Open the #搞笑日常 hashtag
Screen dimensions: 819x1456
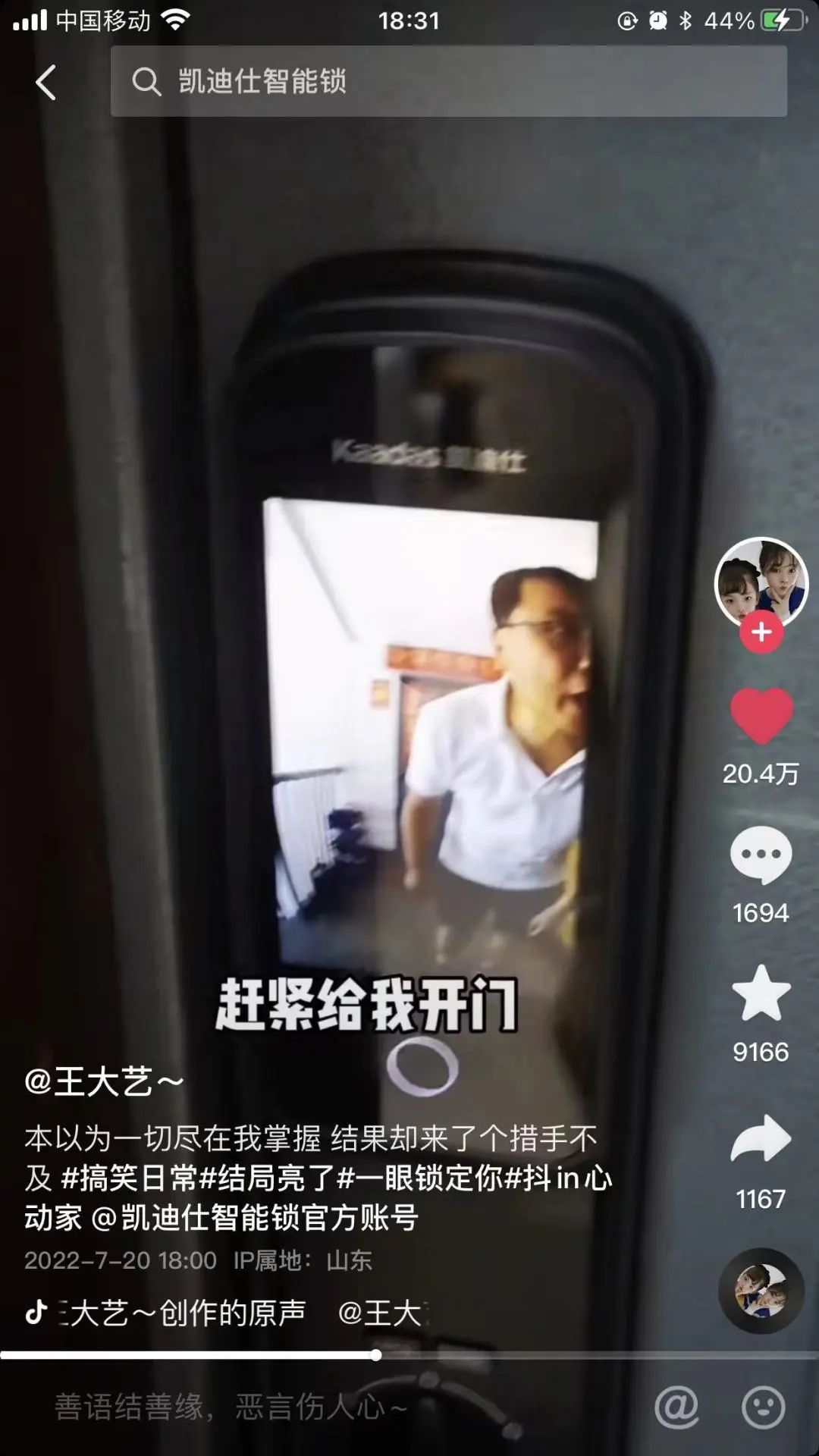(x=129, y=1178)
